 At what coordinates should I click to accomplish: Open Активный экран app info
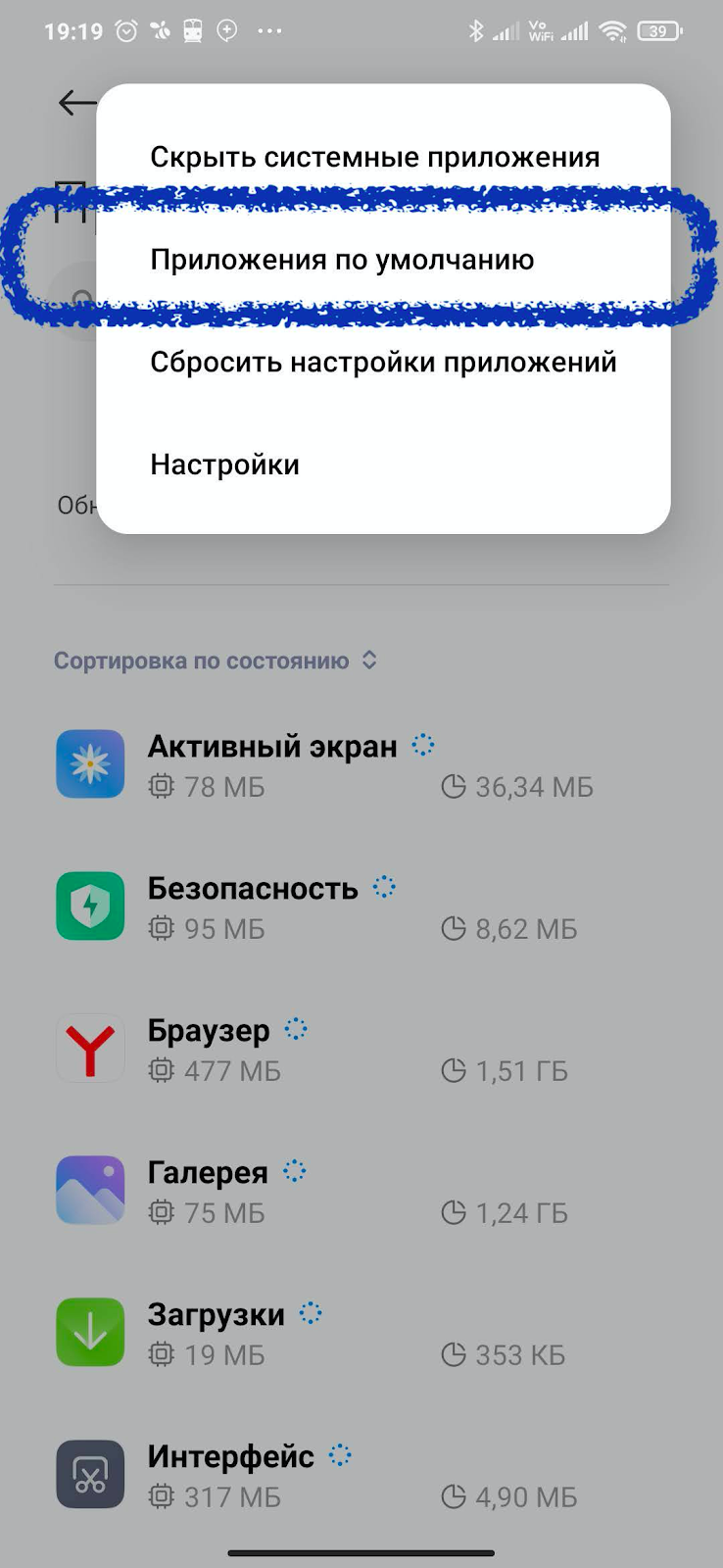361,764
